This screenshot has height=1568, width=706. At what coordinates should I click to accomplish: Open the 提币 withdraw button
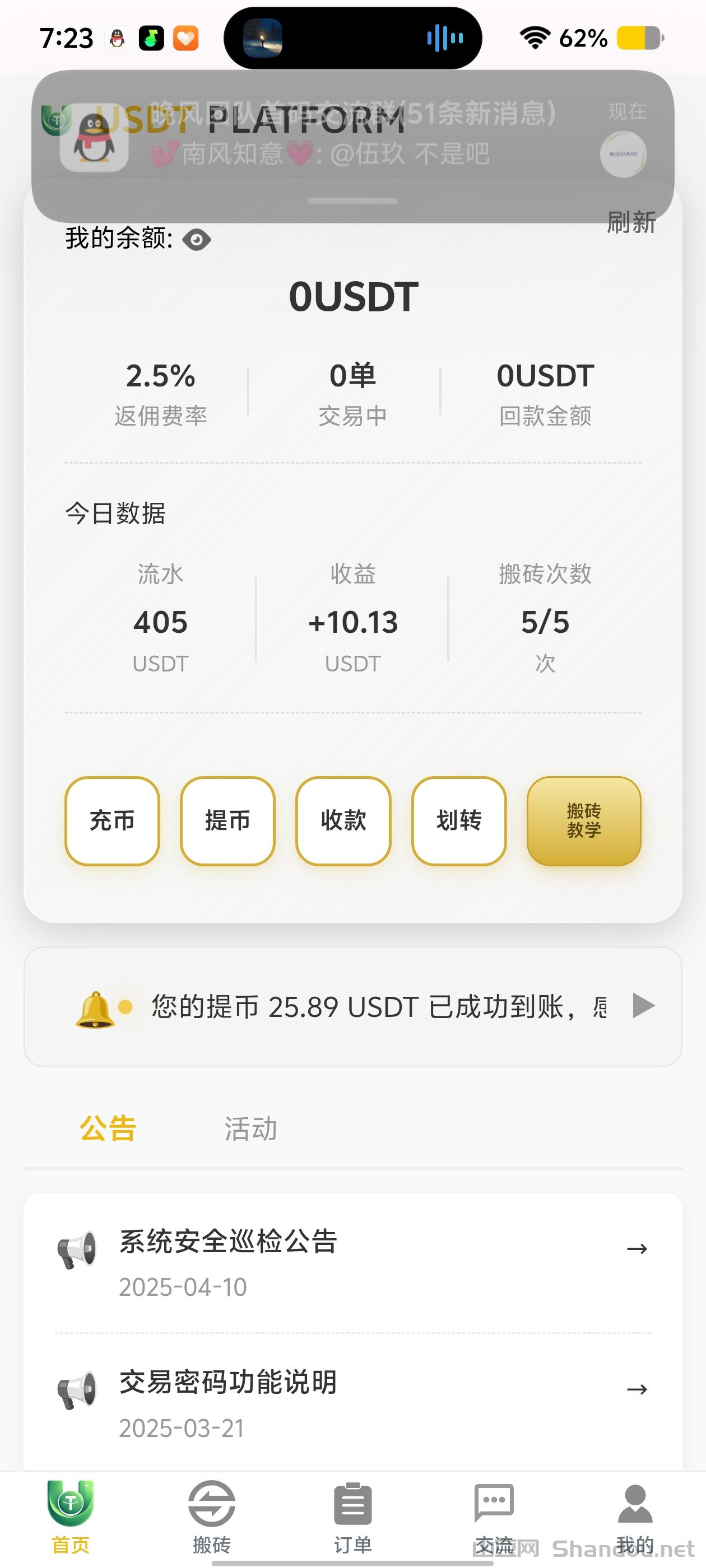click(228, 820)
